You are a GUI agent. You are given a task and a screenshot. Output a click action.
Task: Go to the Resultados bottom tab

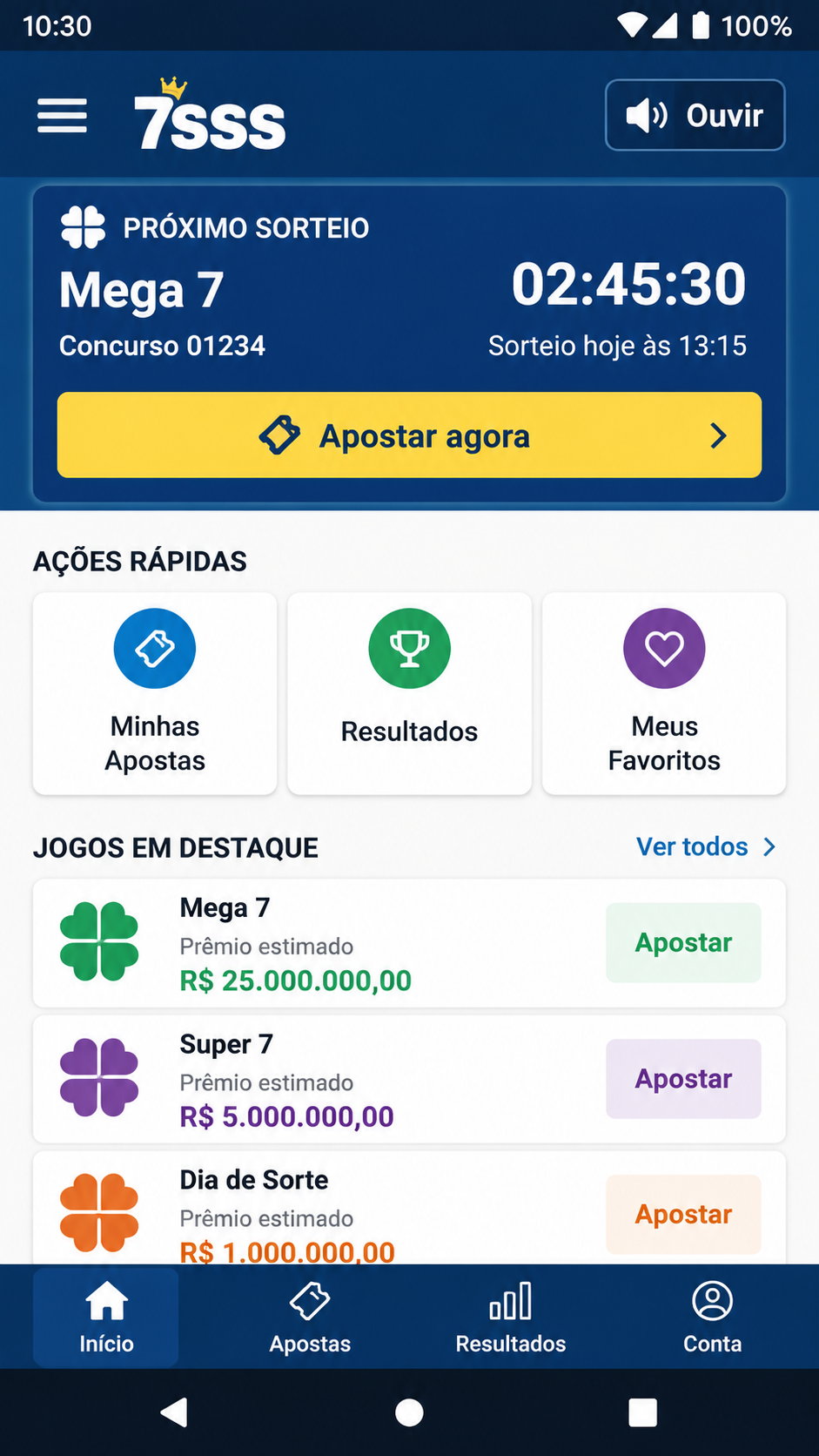click(x=511, y=1317)
